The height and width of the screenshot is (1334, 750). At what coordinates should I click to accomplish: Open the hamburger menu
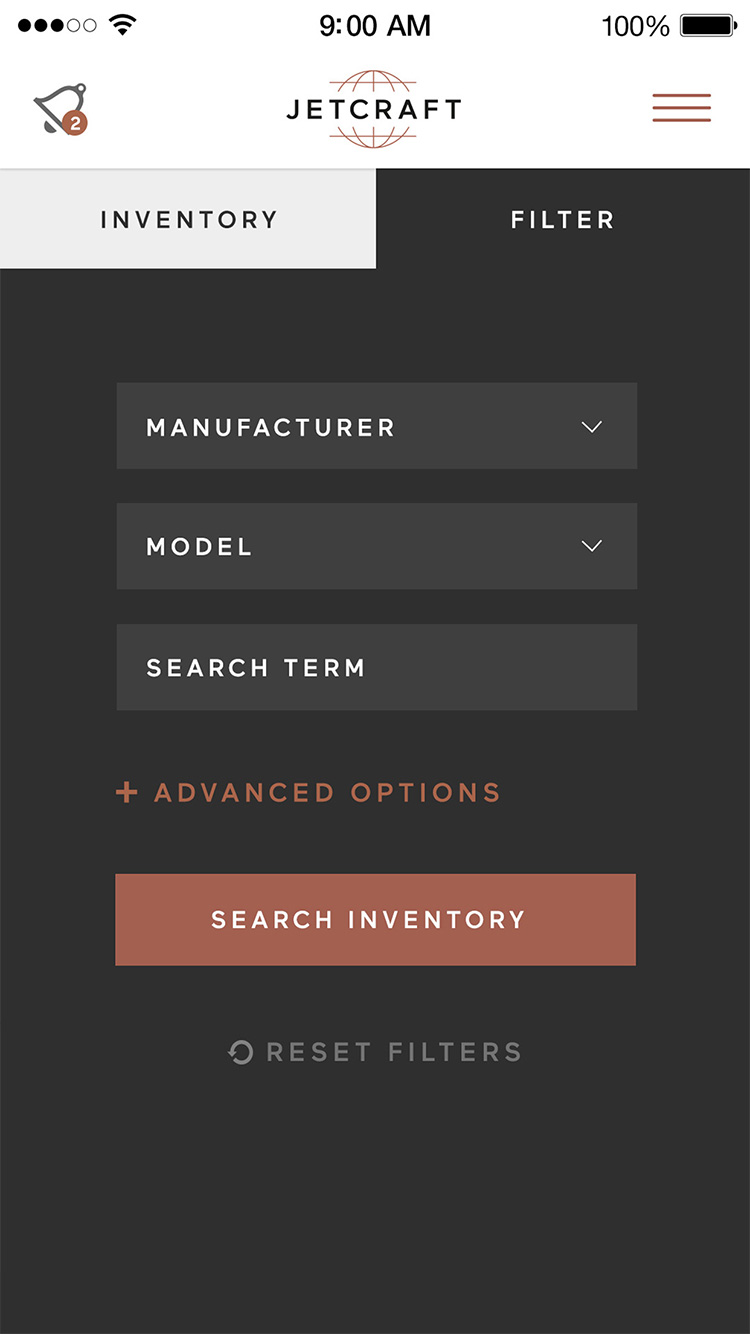(682, 108)
